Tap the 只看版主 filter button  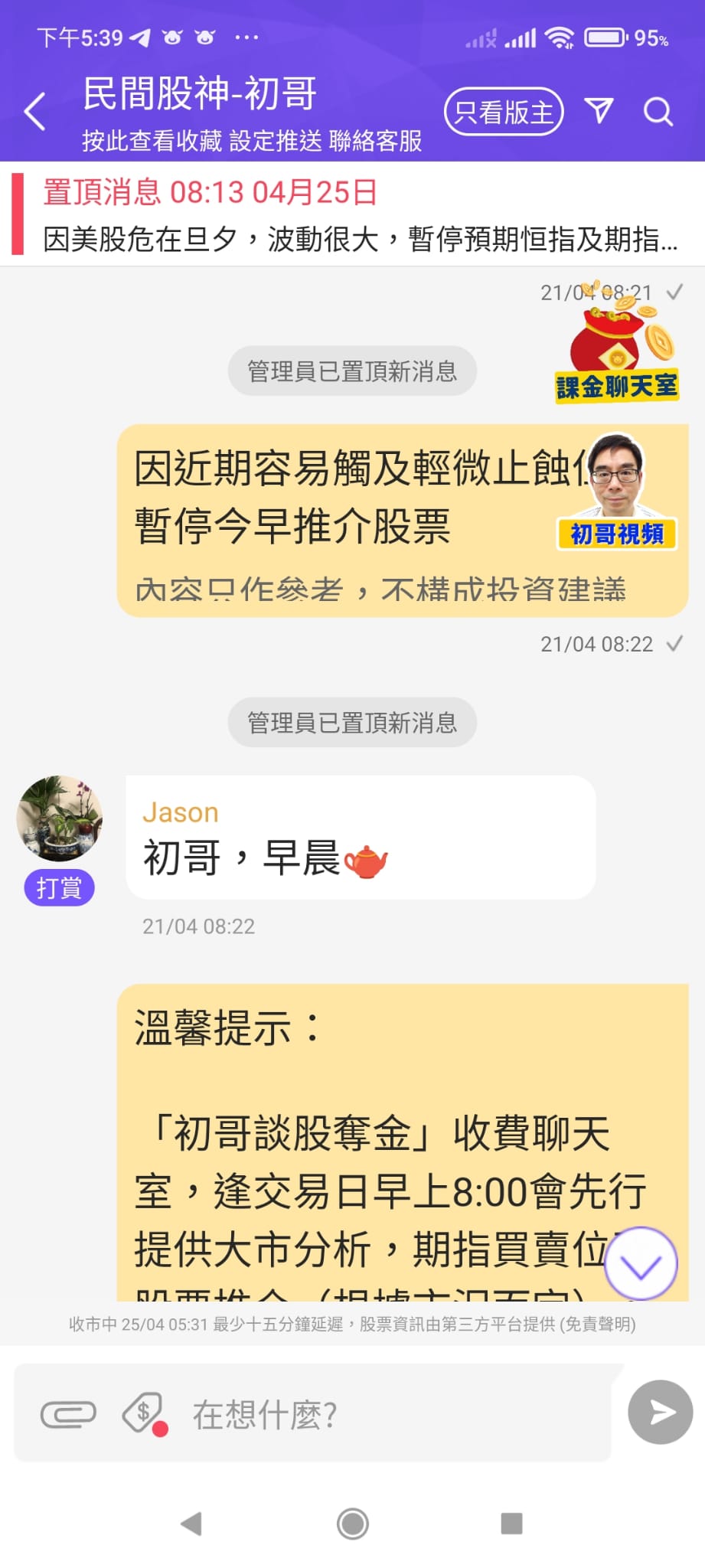(504, 112)
